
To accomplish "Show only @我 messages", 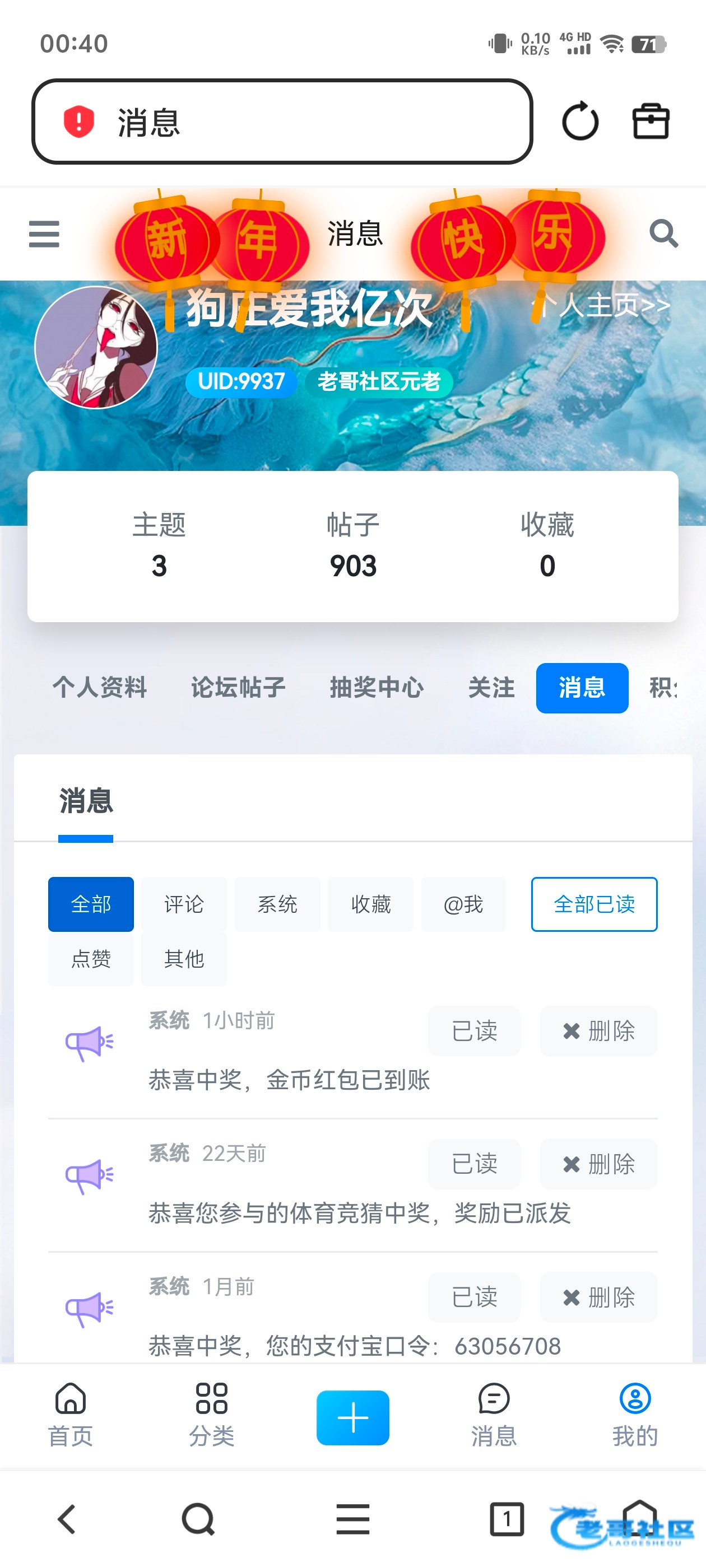I will (x=463, y=904).
